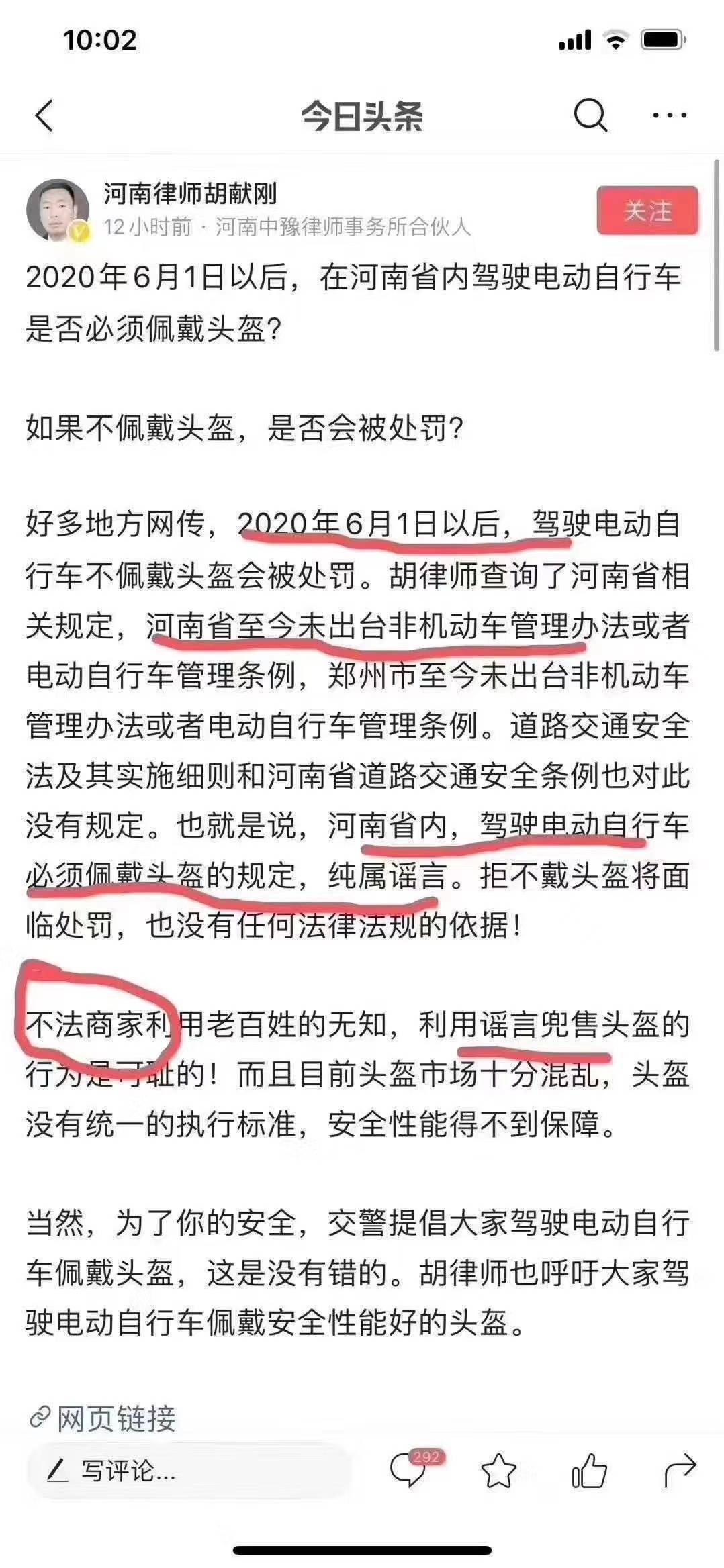724x1568 pixels.
Task: Open search in the top bar
Action: click(590, 116)
